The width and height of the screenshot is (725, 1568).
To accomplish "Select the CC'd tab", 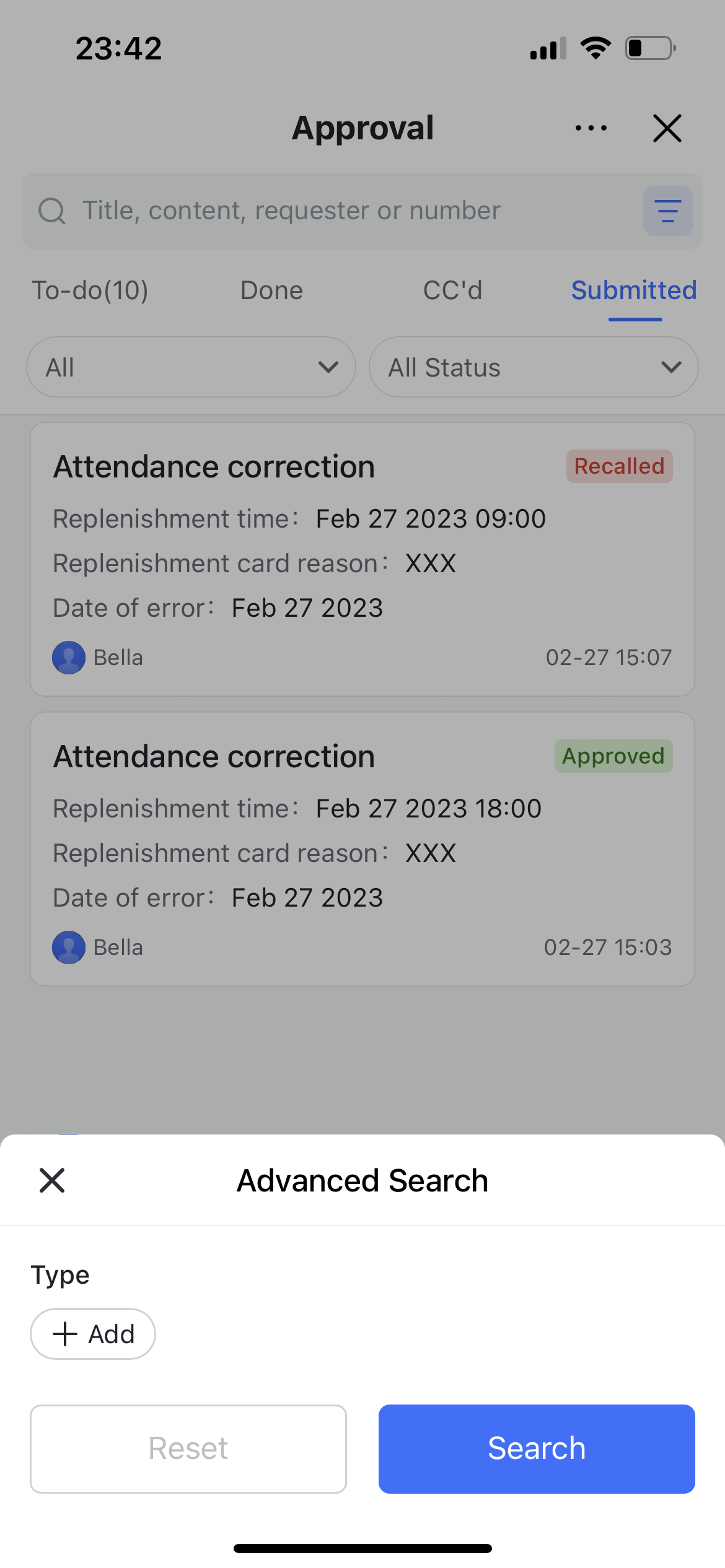I will tap(453, 290).
